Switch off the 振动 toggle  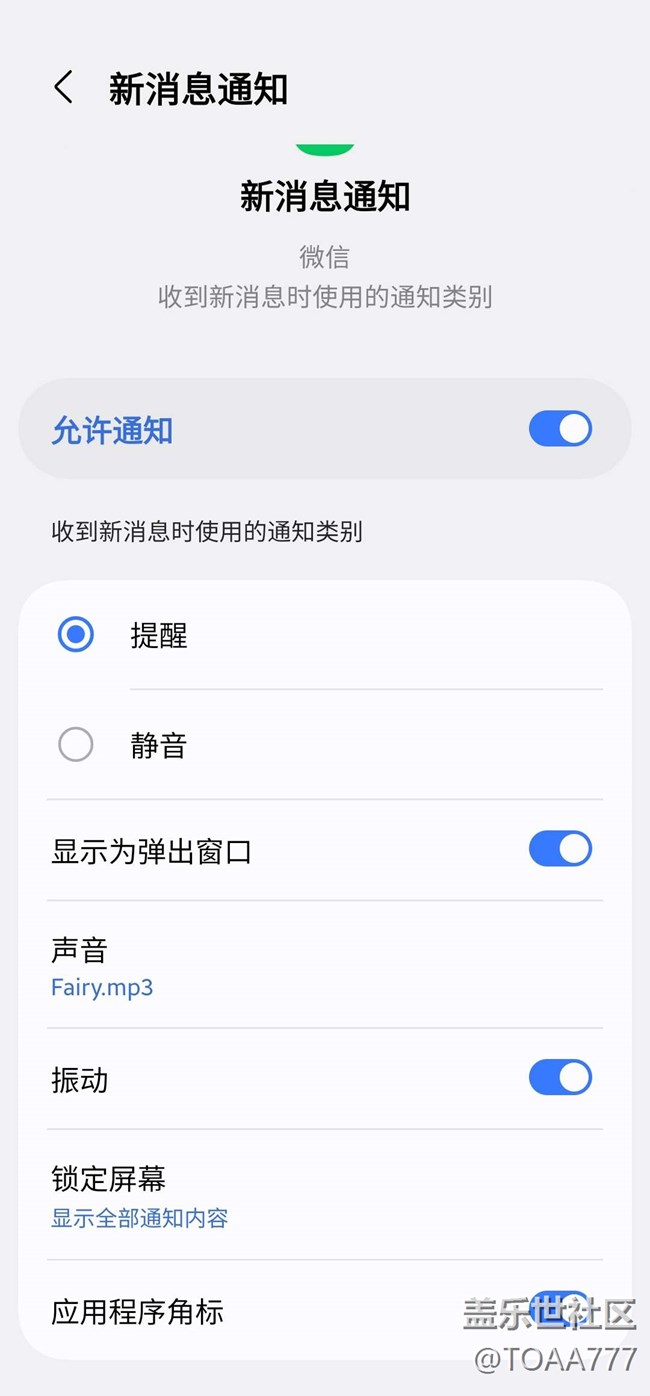(x=560, y=1078)
